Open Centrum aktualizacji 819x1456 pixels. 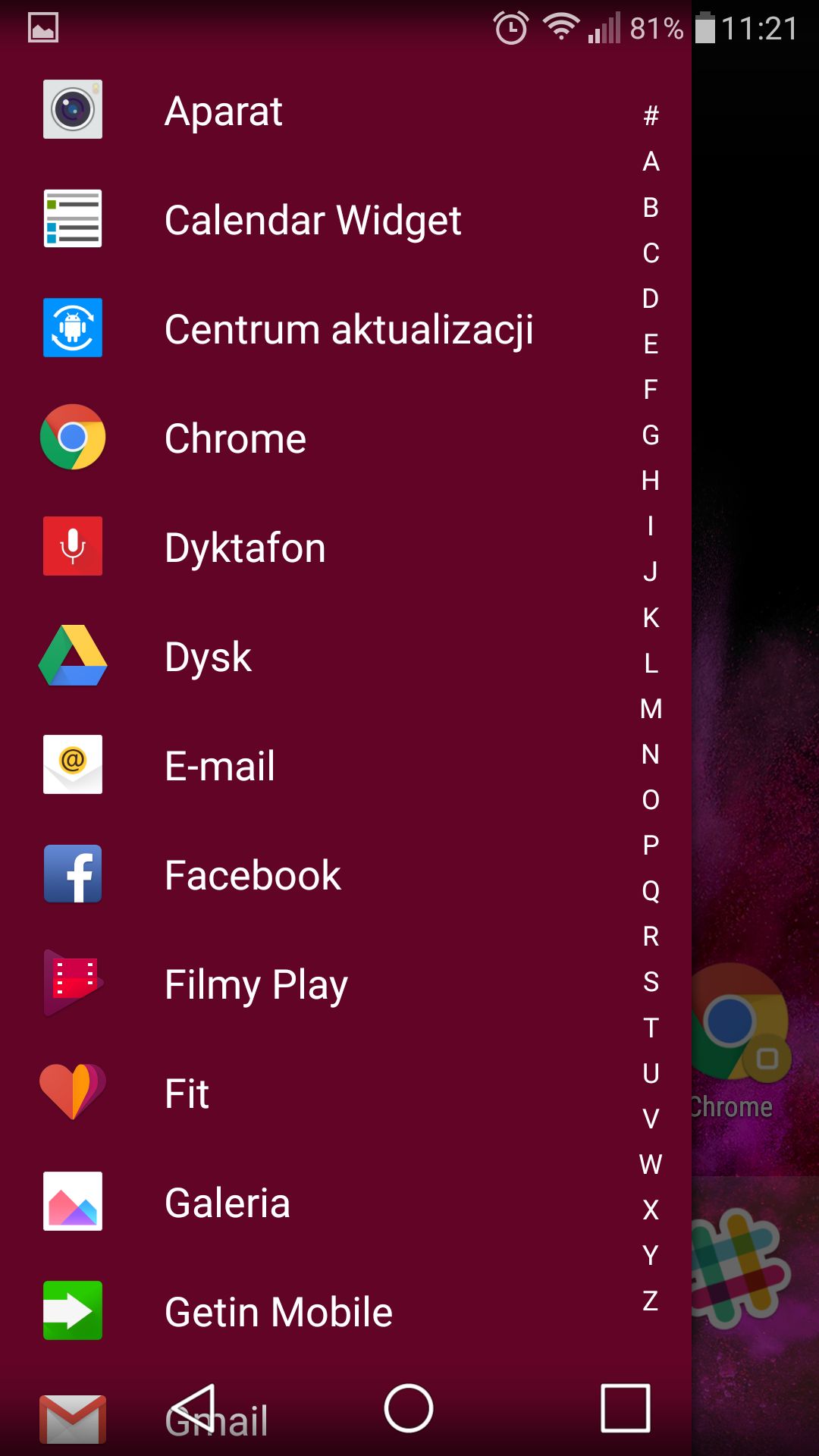(303, 329)
